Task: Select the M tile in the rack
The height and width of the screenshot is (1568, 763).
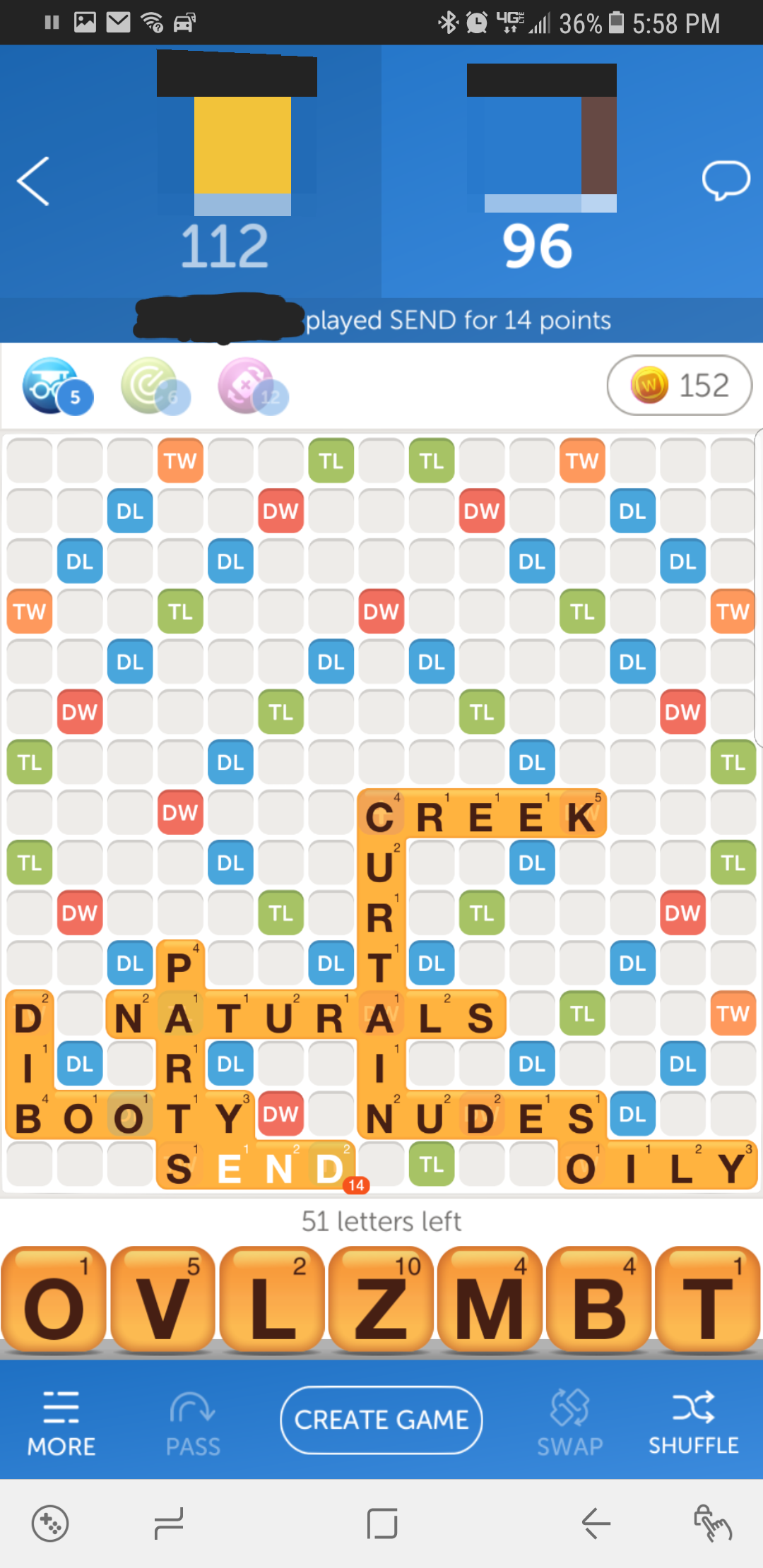Action: [x=490, y=1301]
